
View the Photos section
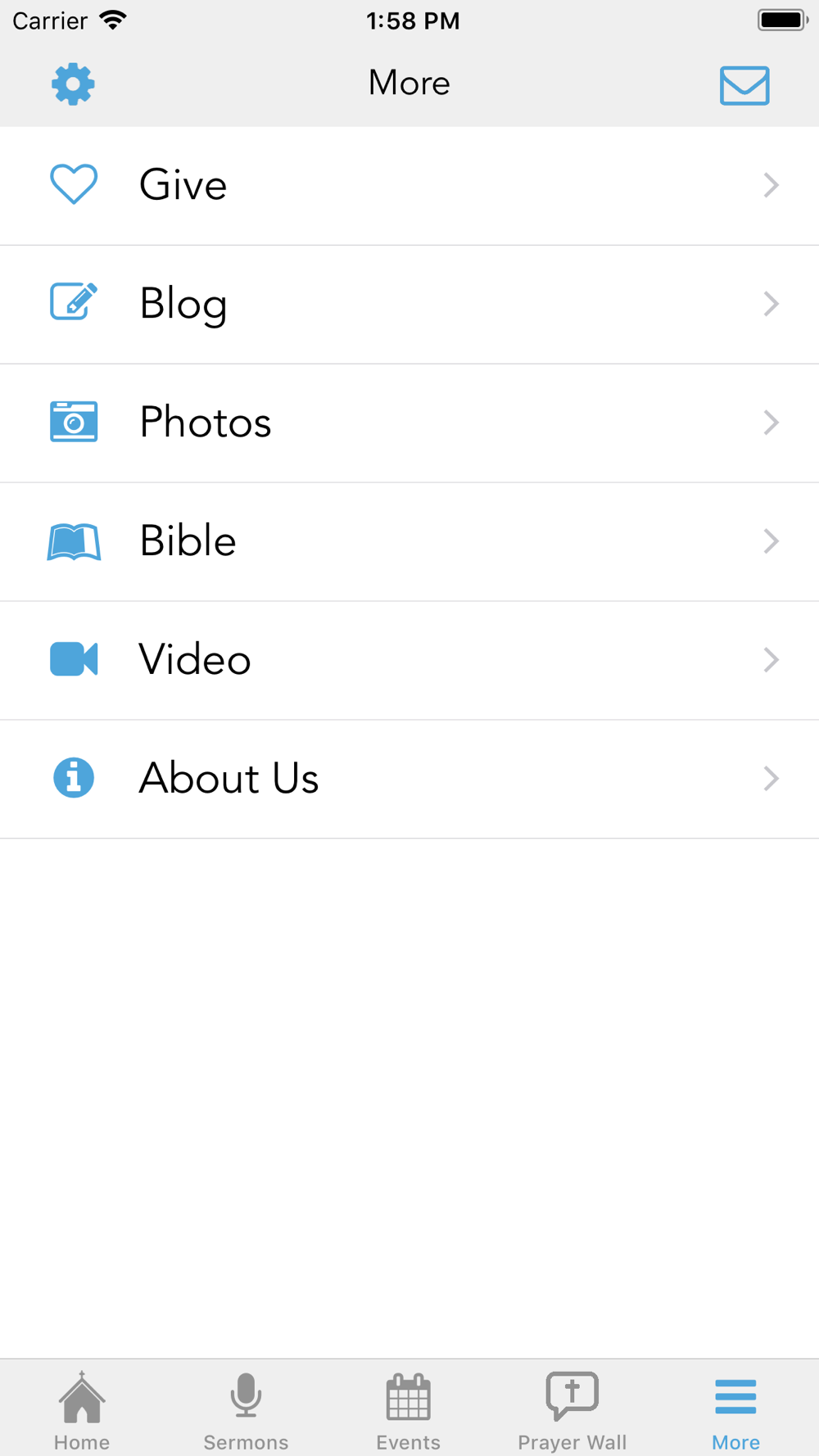point(409,423)
